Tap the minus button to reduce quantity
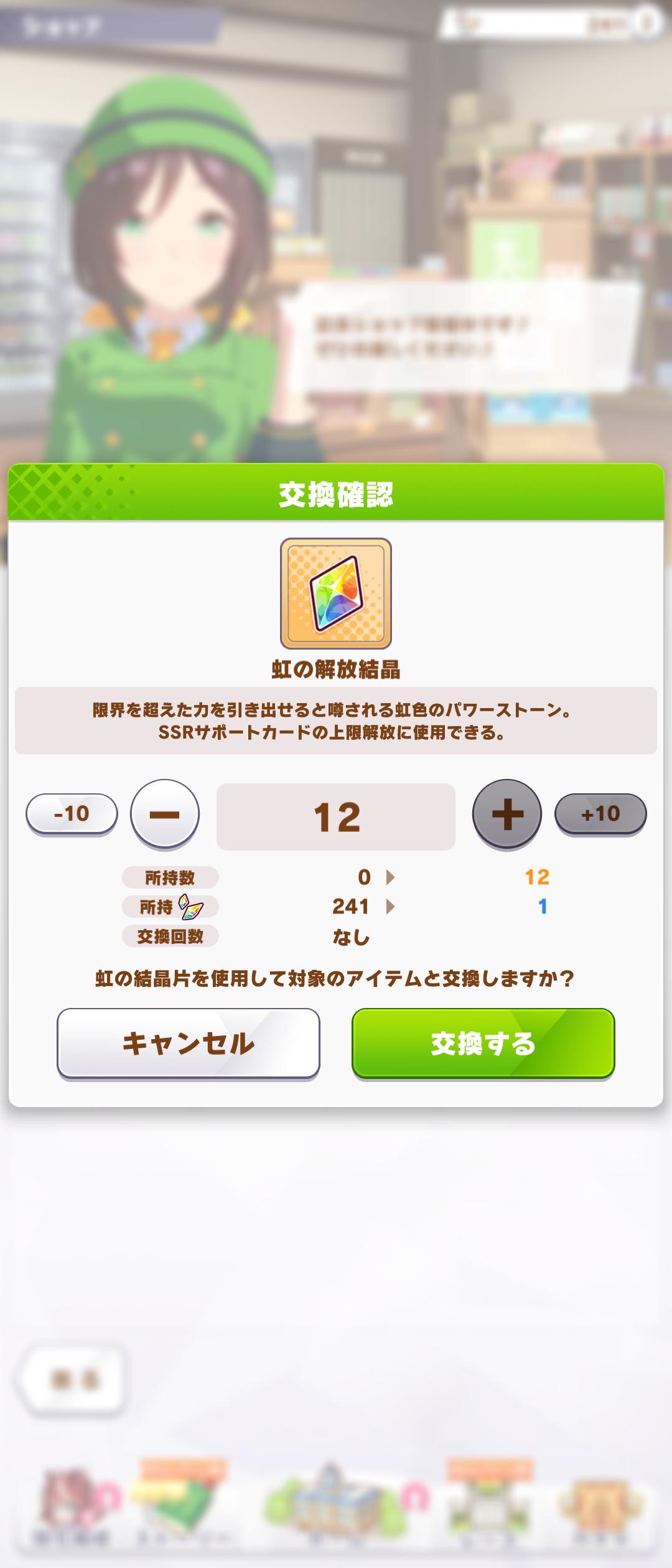The width and height of the screenshot is (672, 1568). click(165, 814)
